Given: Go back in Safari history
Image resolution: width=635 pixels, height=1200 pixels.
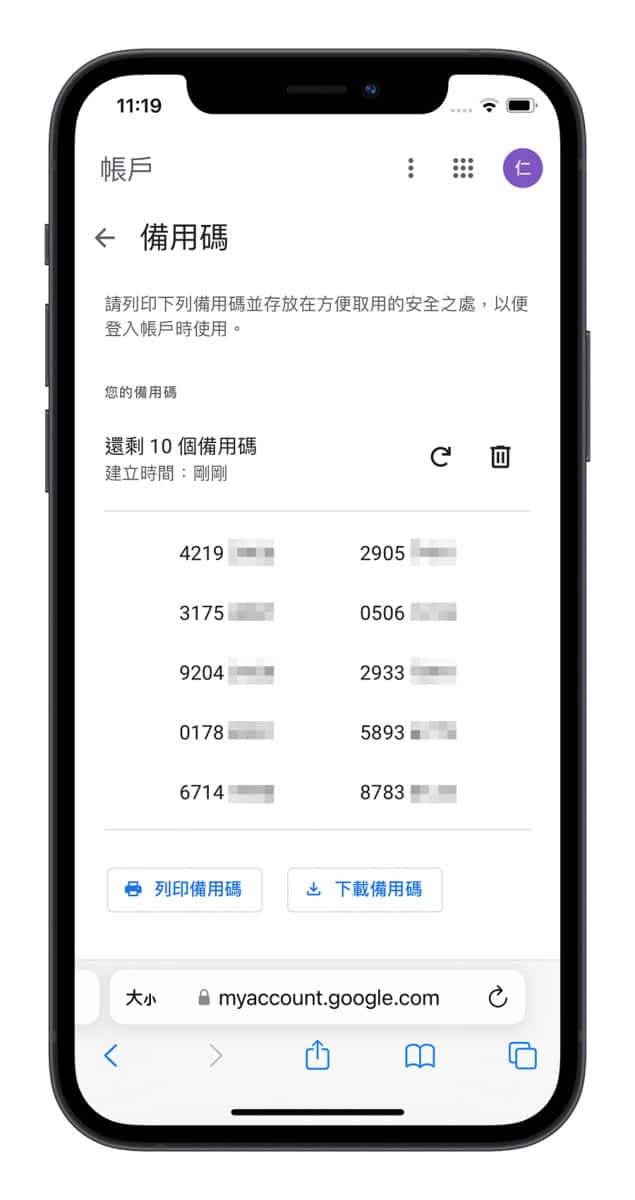Looking at the screenshot, I should coord(111,1055).
